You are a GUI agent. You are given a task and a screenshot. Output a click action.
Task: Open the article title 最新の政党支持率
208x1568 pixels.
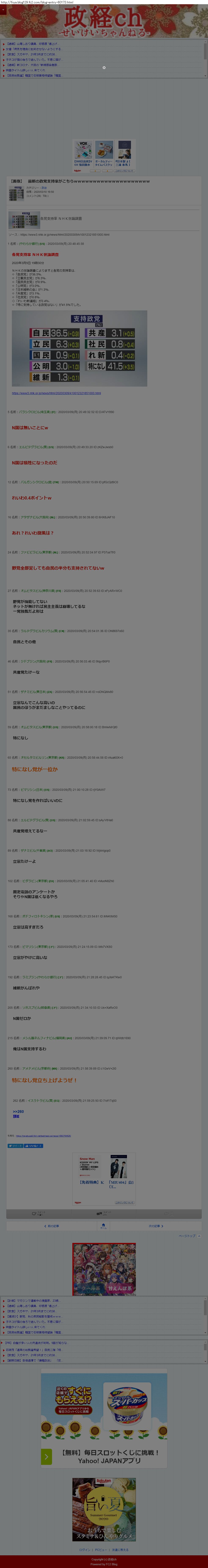coord(88,181)
